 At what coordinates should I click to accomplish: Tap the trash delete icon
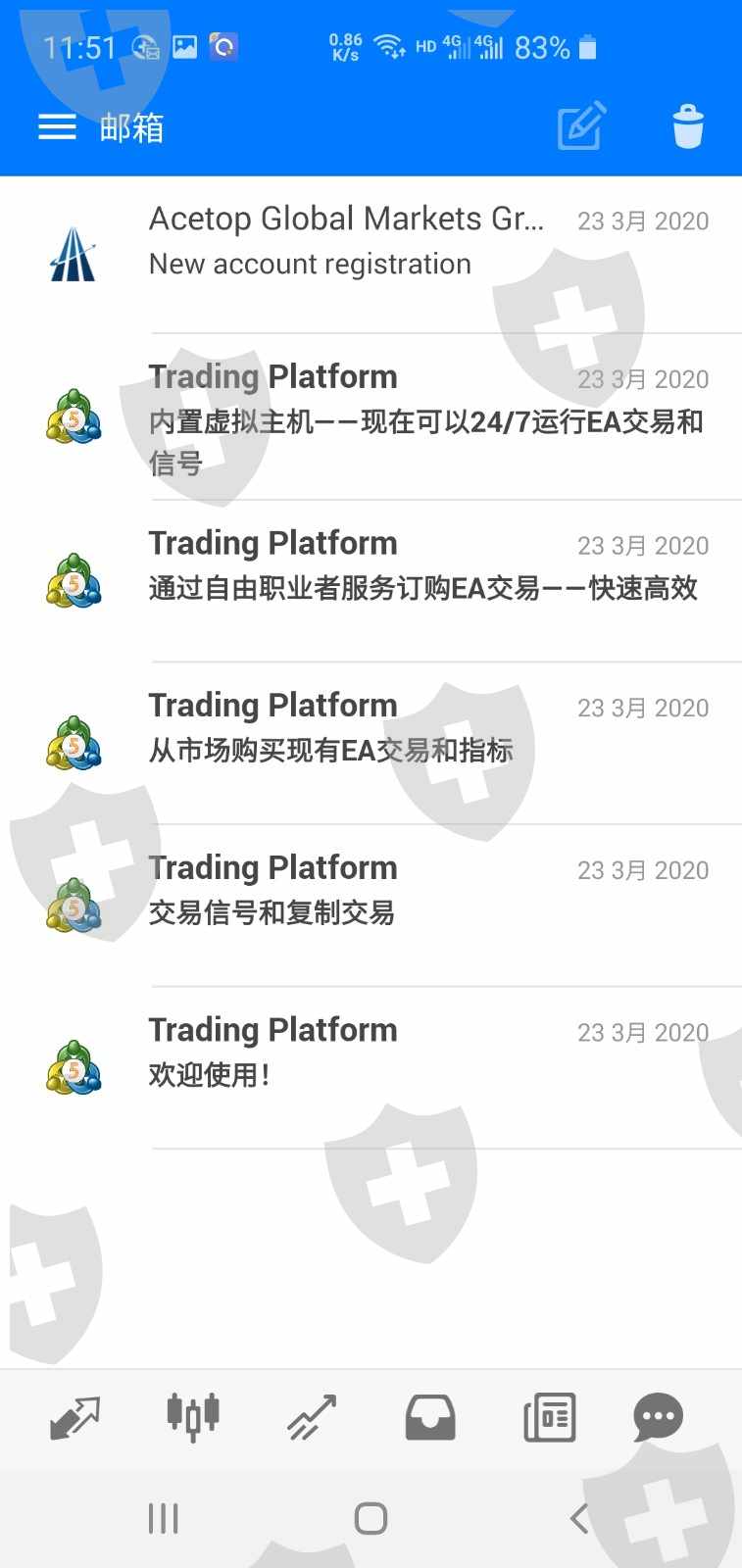tap(688, 126)
